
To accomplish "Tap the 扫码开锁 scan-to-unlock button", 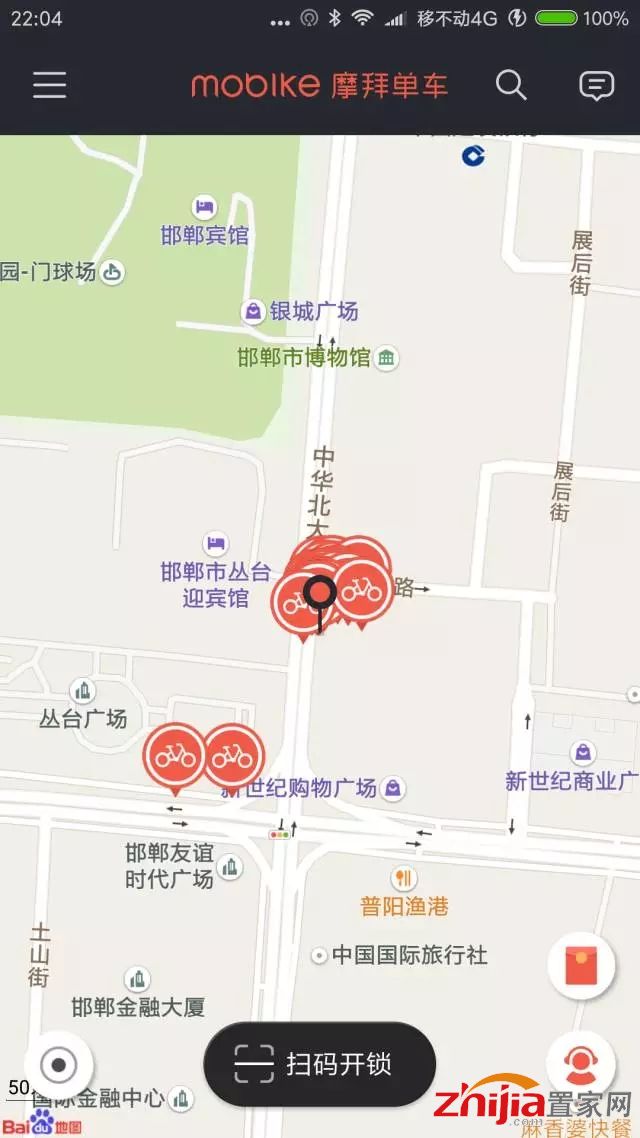I will [320, 1064].
